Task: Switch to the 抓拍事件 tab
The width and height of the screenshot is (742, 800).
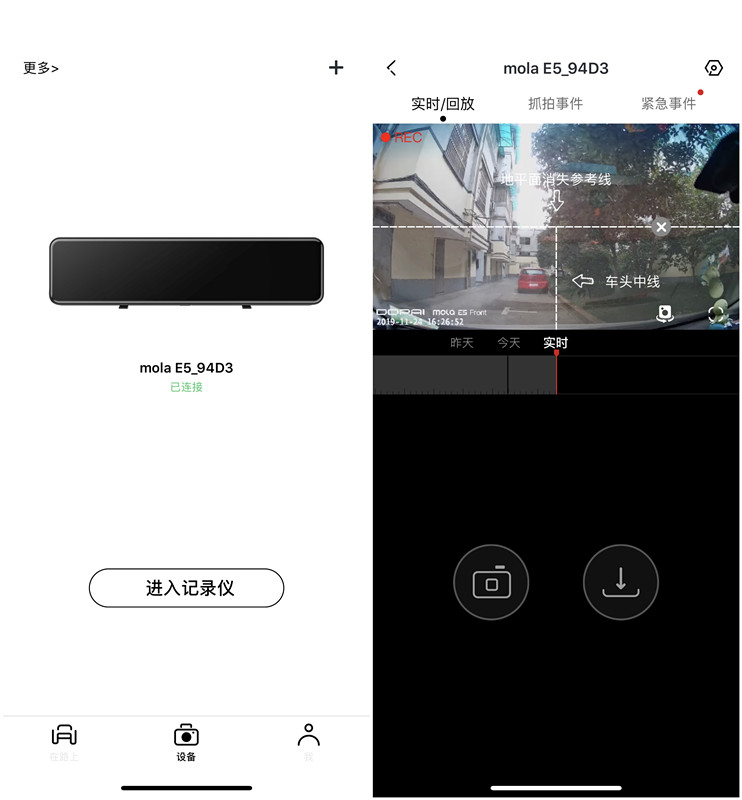Action: click(x=555, y=104)
